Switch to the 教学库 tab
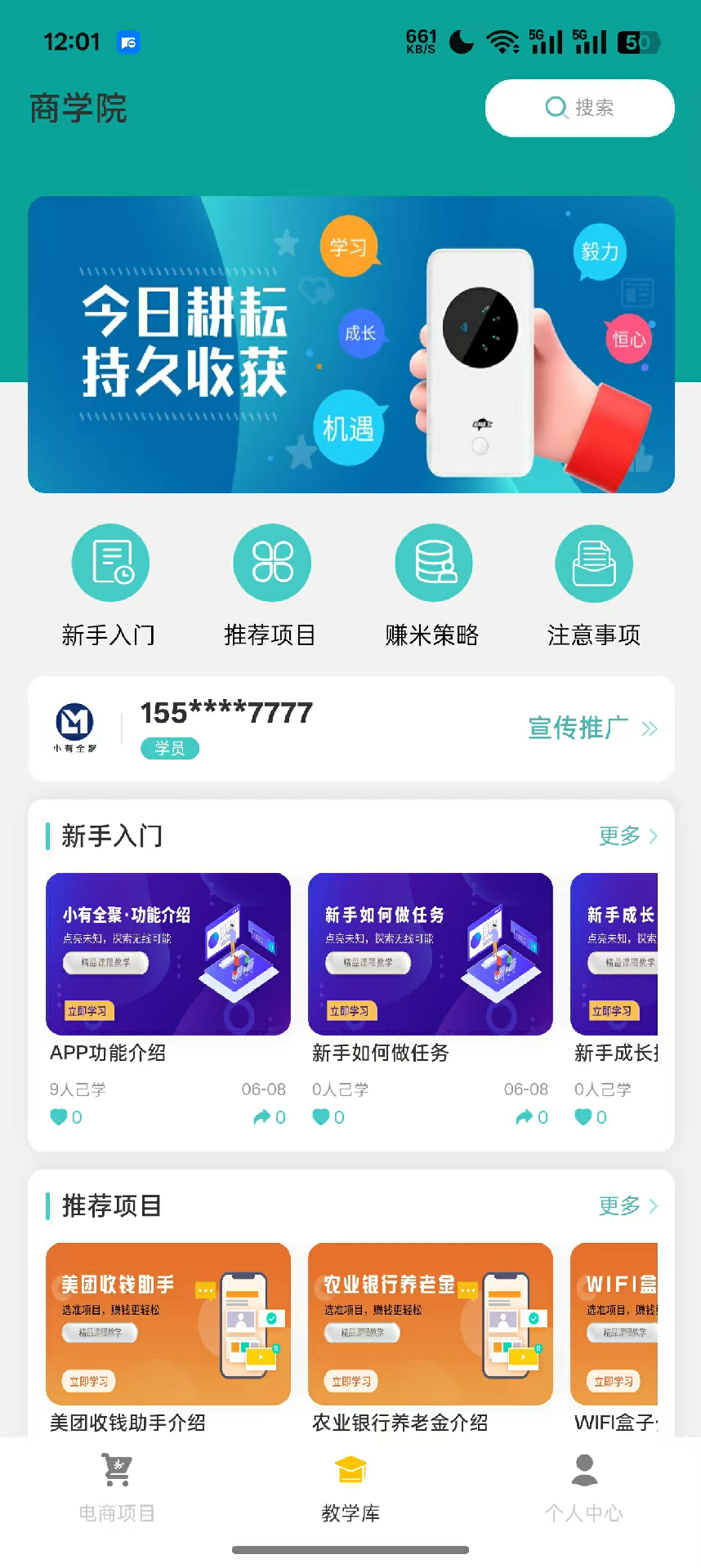Screen dimensions: 701x1568 pyautogui.click(x=350, y=1488)
